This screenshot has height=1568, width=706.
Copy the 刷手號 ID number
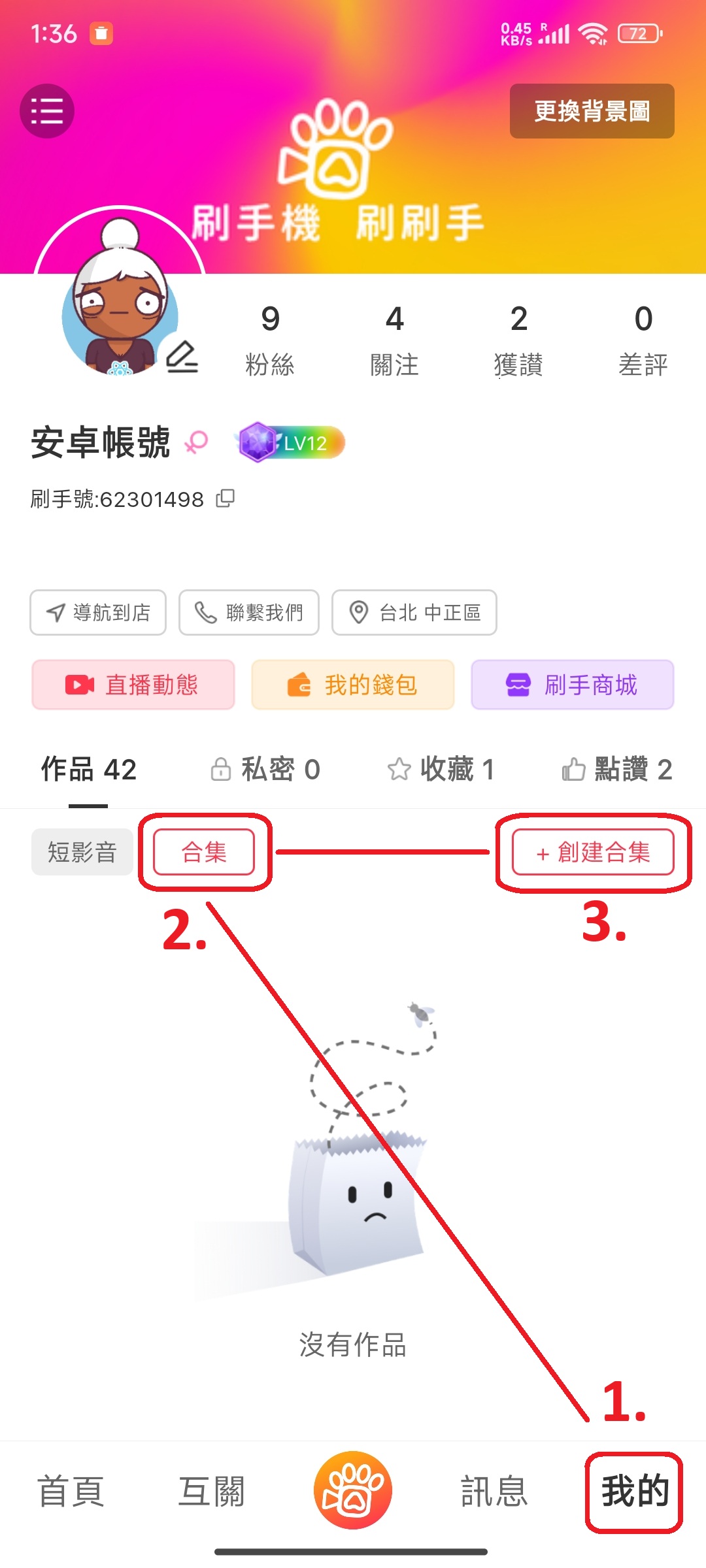point(226,498)
